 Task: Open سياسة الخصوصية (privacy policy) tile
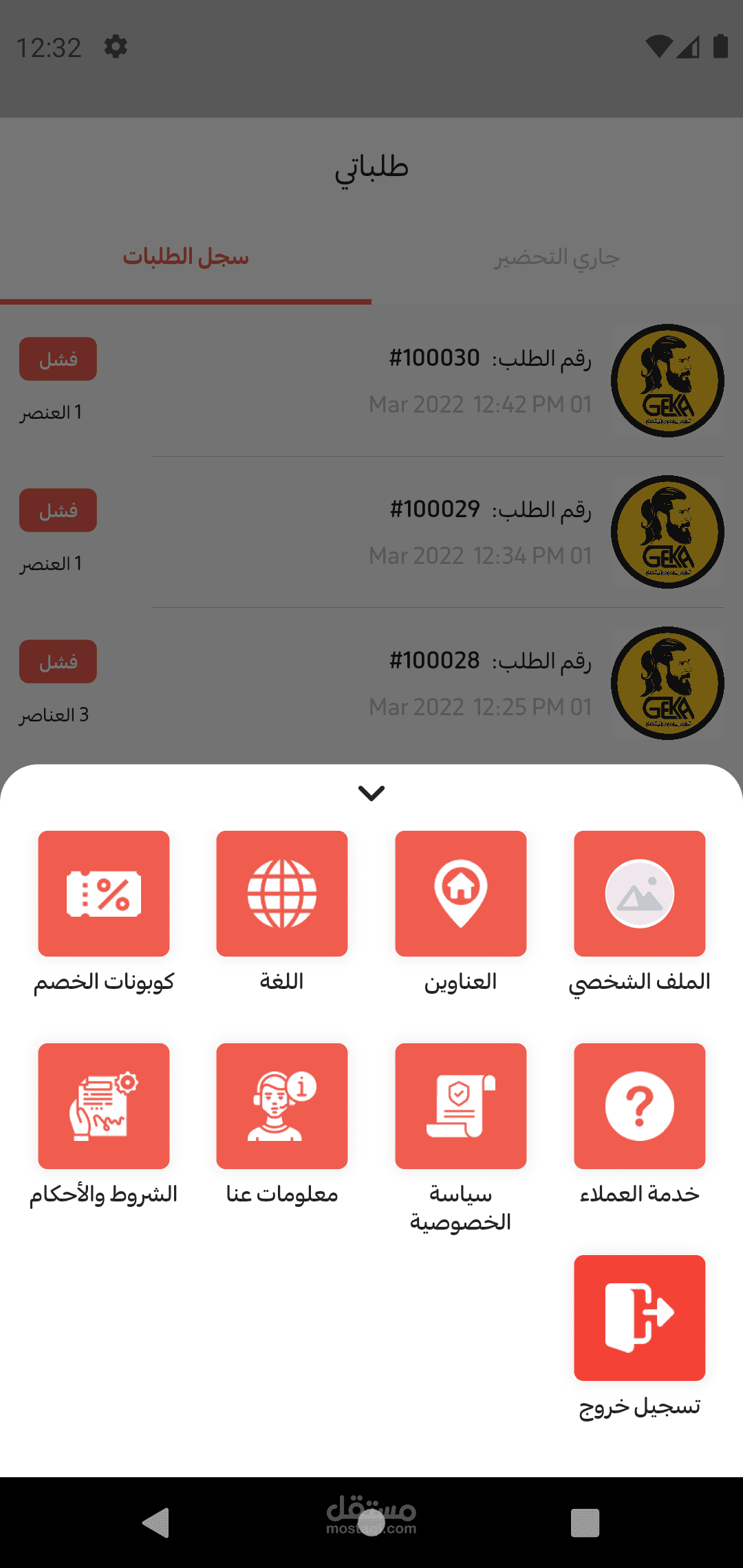(460, 1106)
